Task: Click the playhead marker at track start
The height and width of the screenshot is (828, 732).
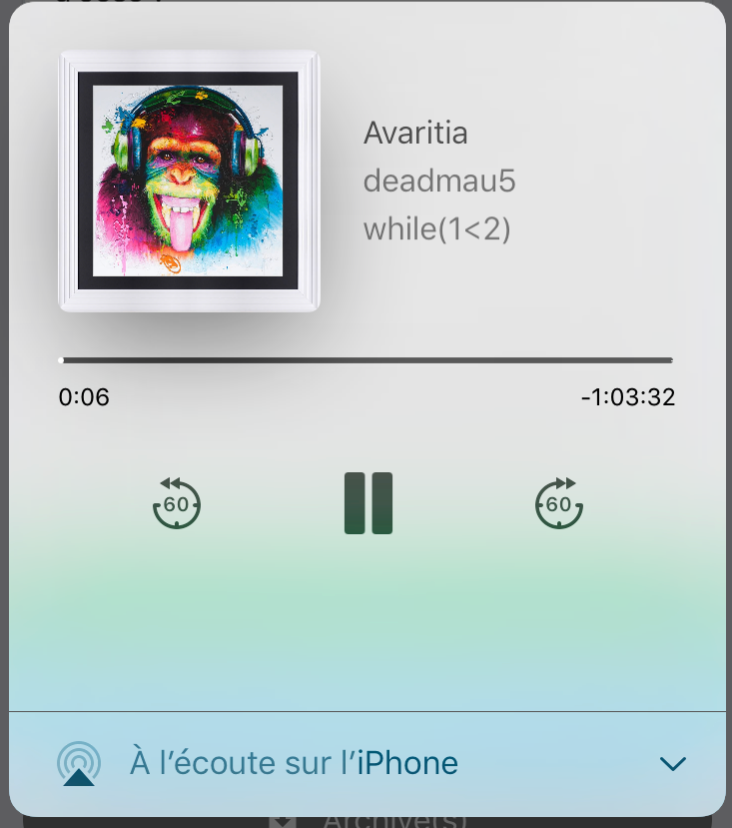Action: tap(63, 360)
